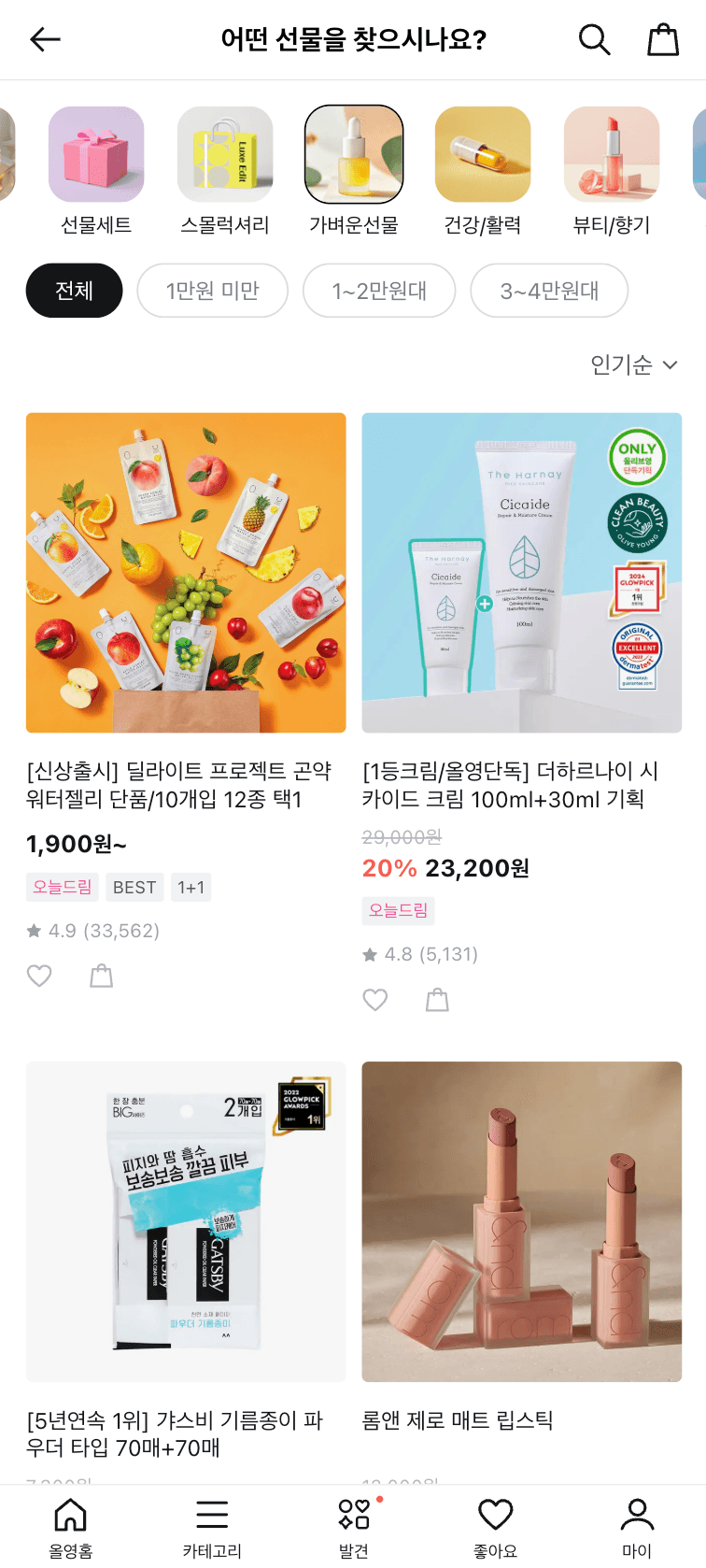Viewport: 706px width, 1568px height.
Task: Go back using the top-left arrow
Action: (45, 39)
